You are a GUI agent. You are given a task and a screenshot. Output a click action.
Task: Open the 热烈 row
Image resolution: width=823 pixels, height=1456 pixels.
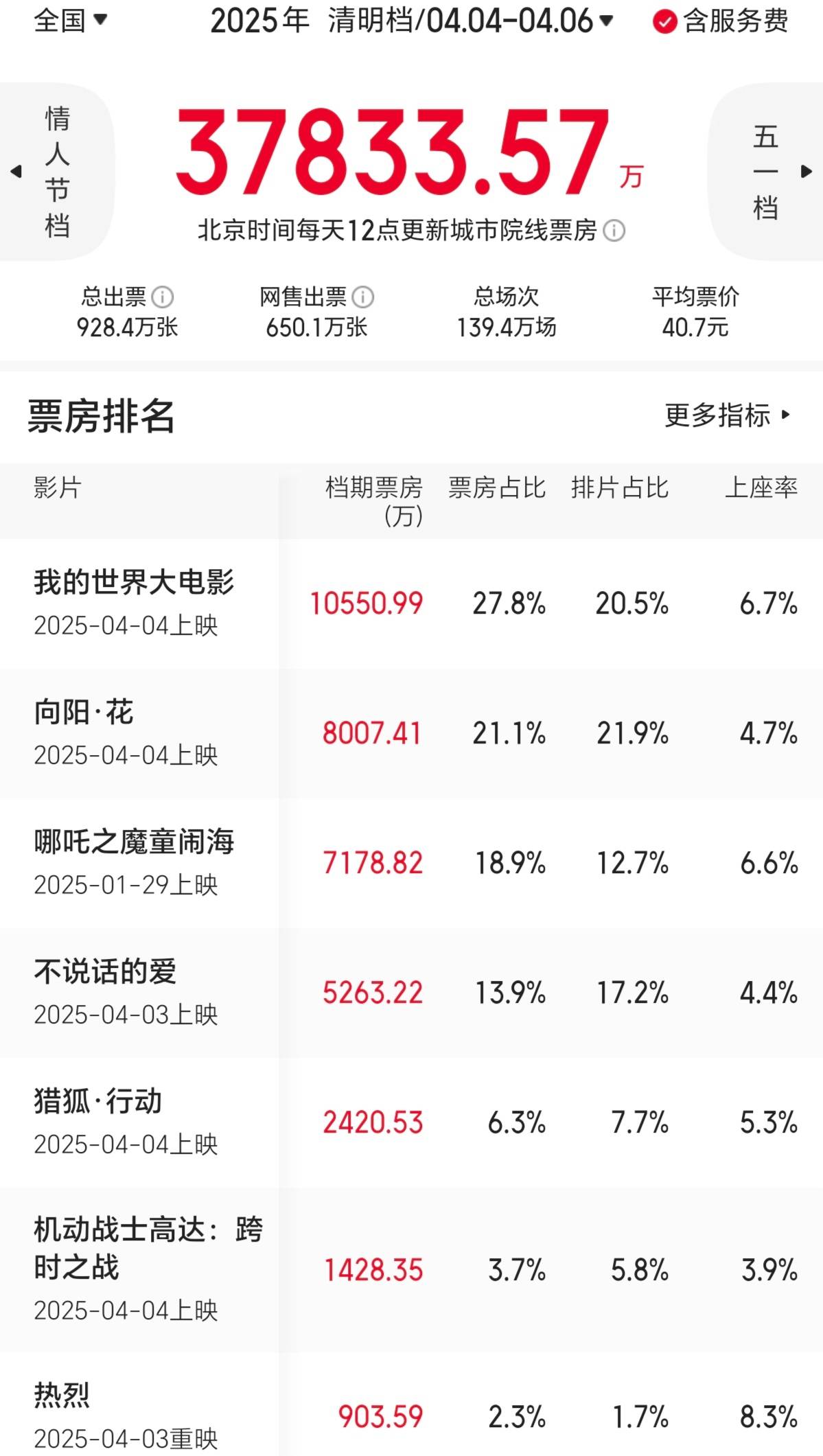(x=411, y=1405)
